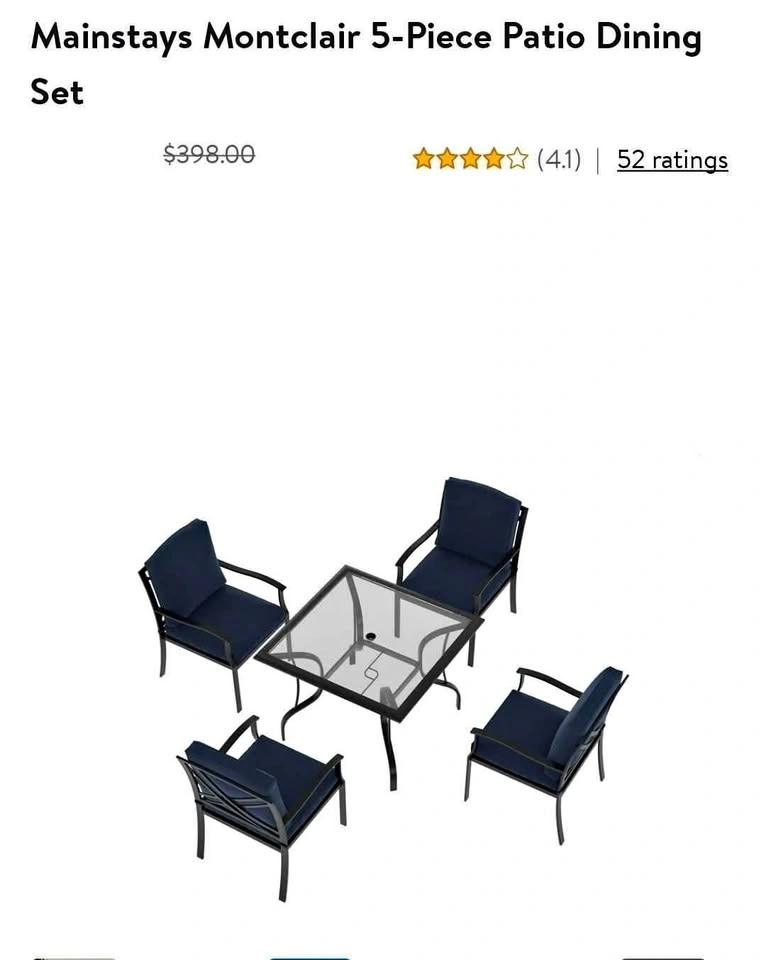View the patio dining set product image
The width and height of the screenshot is (766, 960).
tap(383, 680)
